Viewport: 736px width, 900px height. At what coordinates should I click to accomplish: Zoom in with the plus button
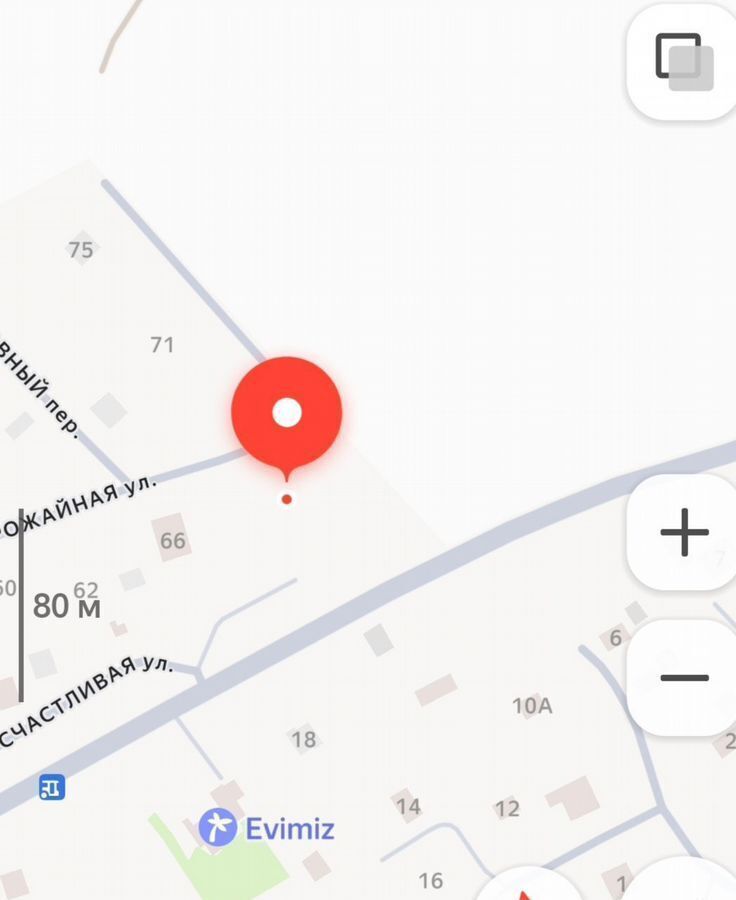[x=684, y=532]
